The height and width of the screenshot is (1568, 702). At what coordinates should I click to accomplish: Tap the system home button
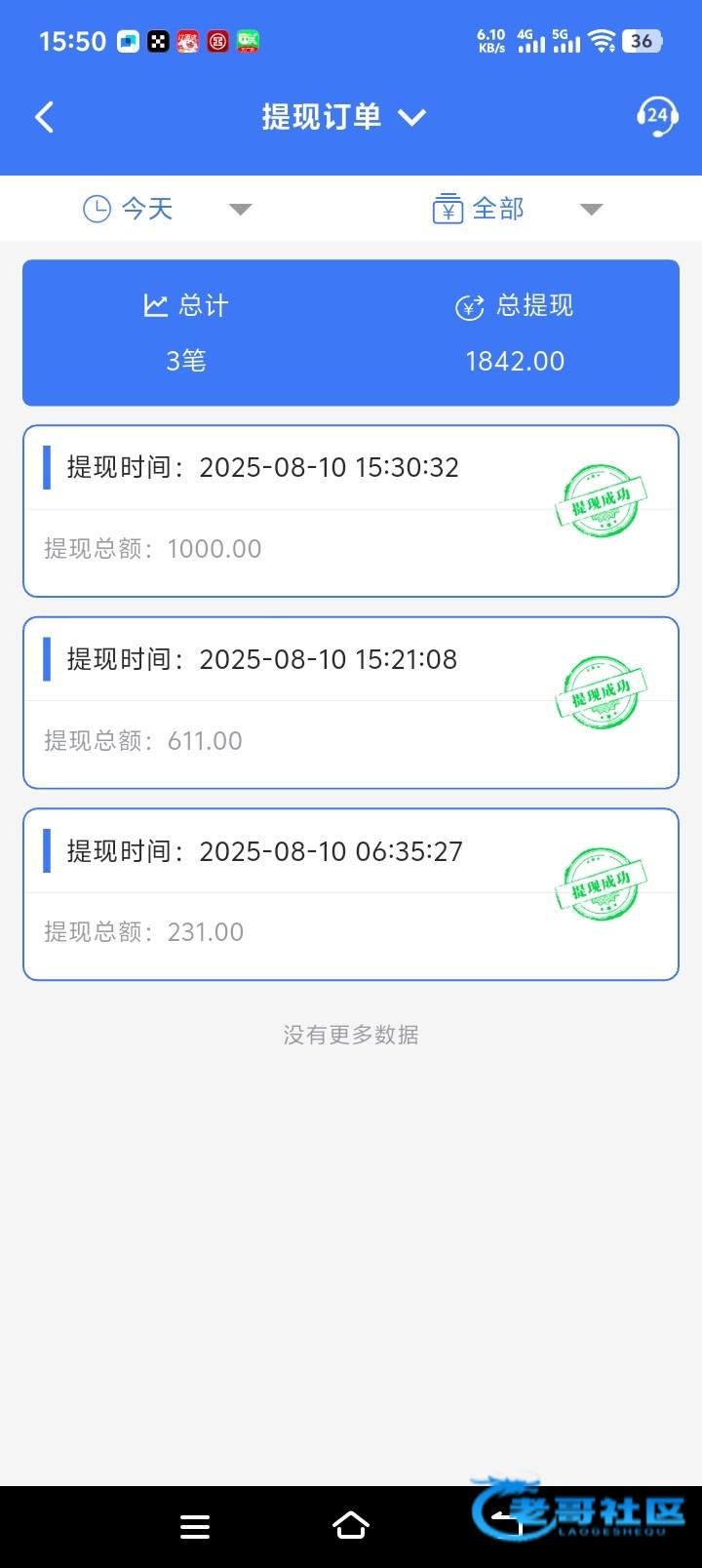coord(351,1525)
